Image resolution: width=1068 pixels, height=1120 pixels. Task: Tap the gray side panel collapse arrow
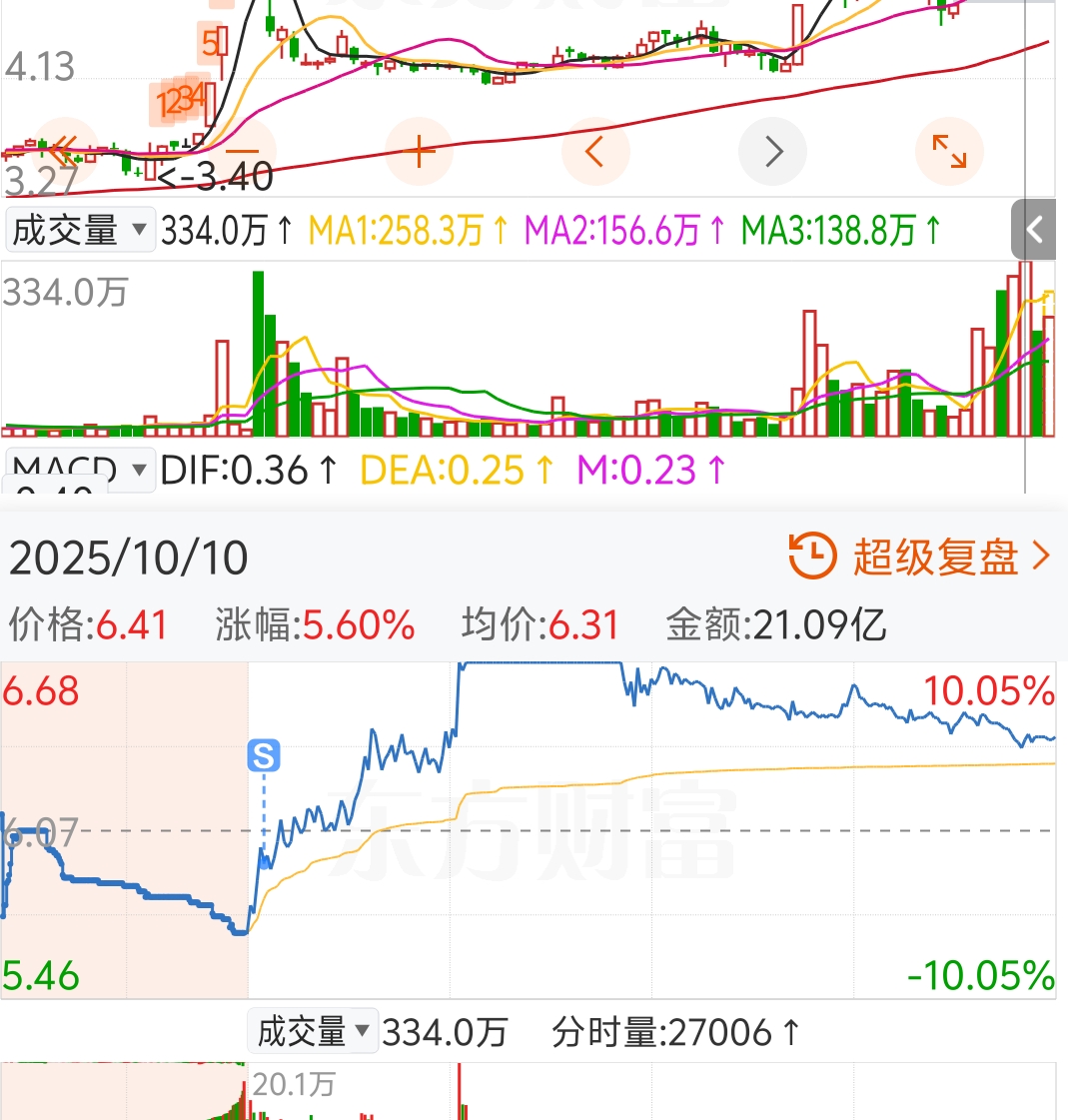(x=1034, y=229)
